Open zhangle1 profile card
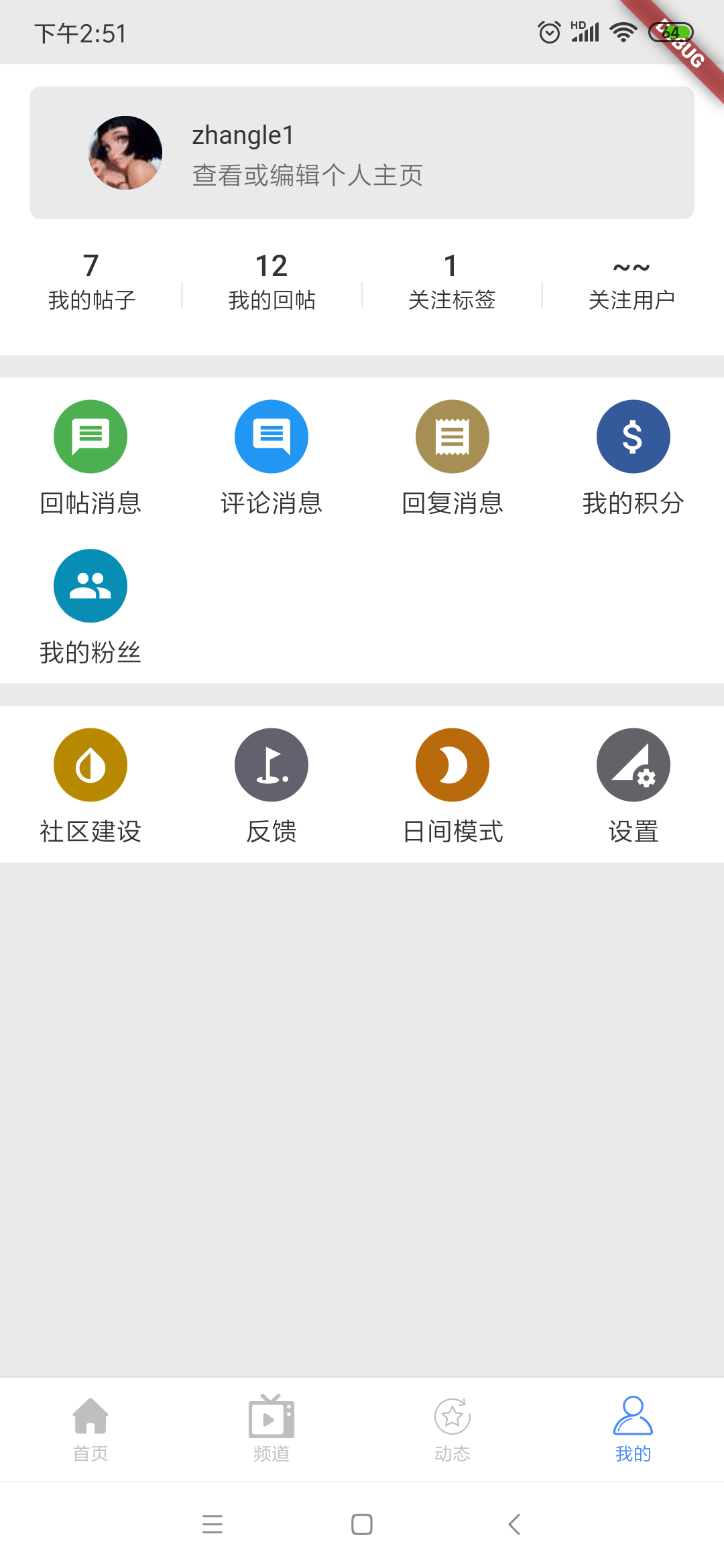The width and height of the screenshot is (724, 1568). tap(362, 153)
